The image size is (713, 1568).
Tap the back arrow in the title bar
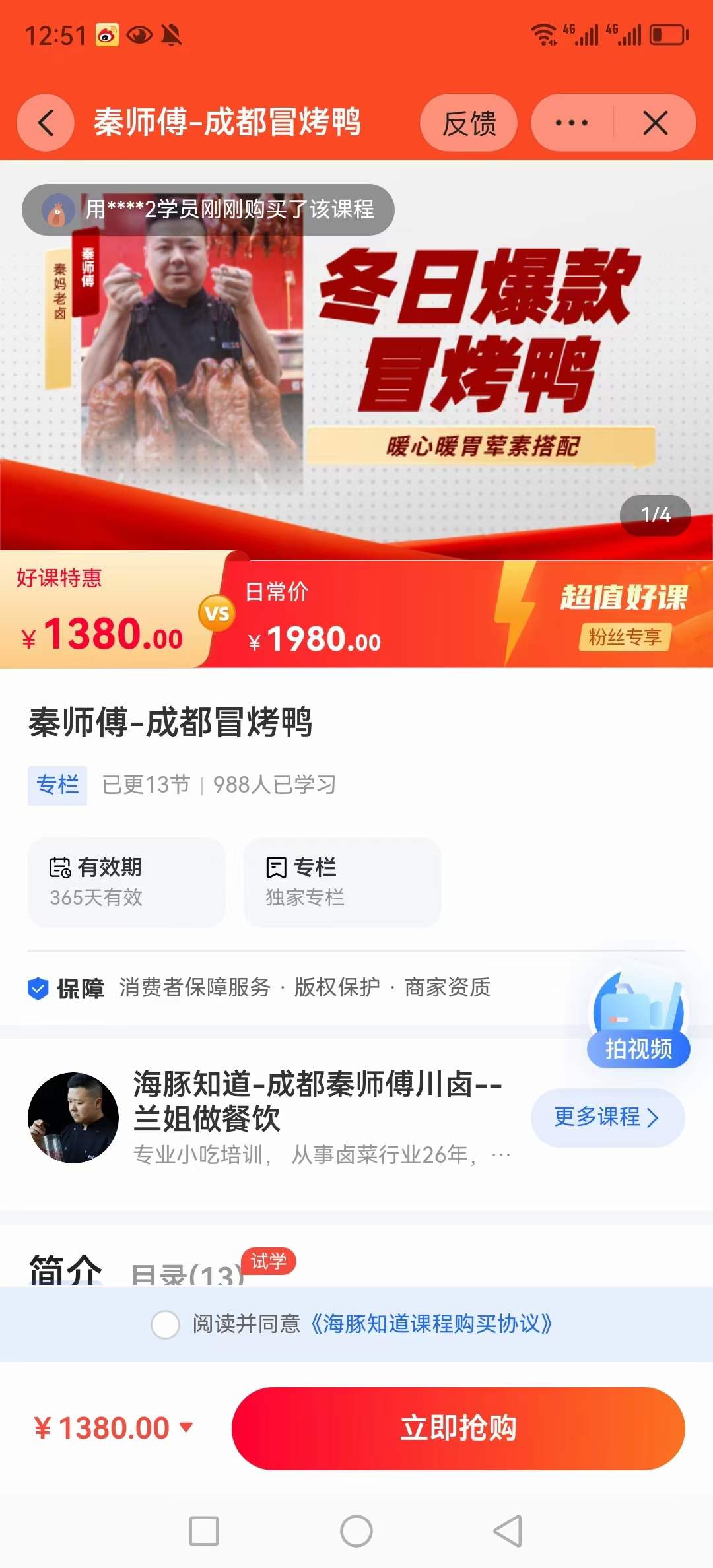(x=45, y=123)
